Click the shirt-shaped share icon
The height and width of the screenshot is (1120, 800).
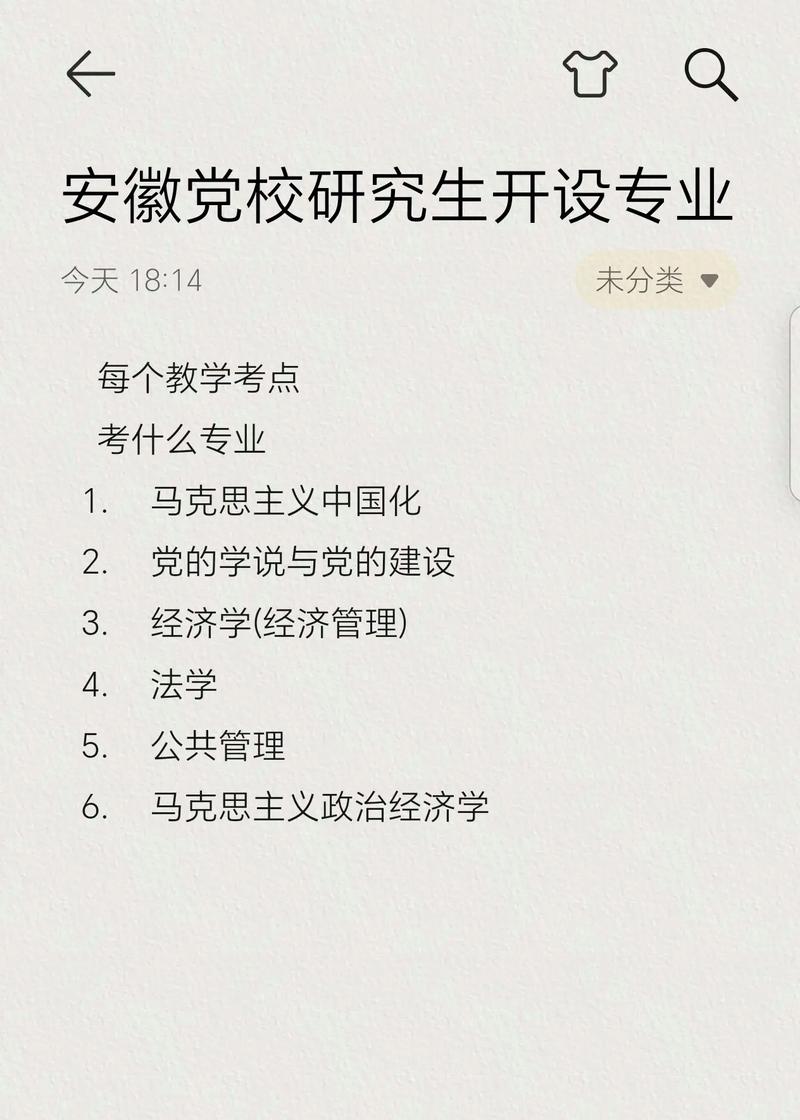tap(592, 75)
